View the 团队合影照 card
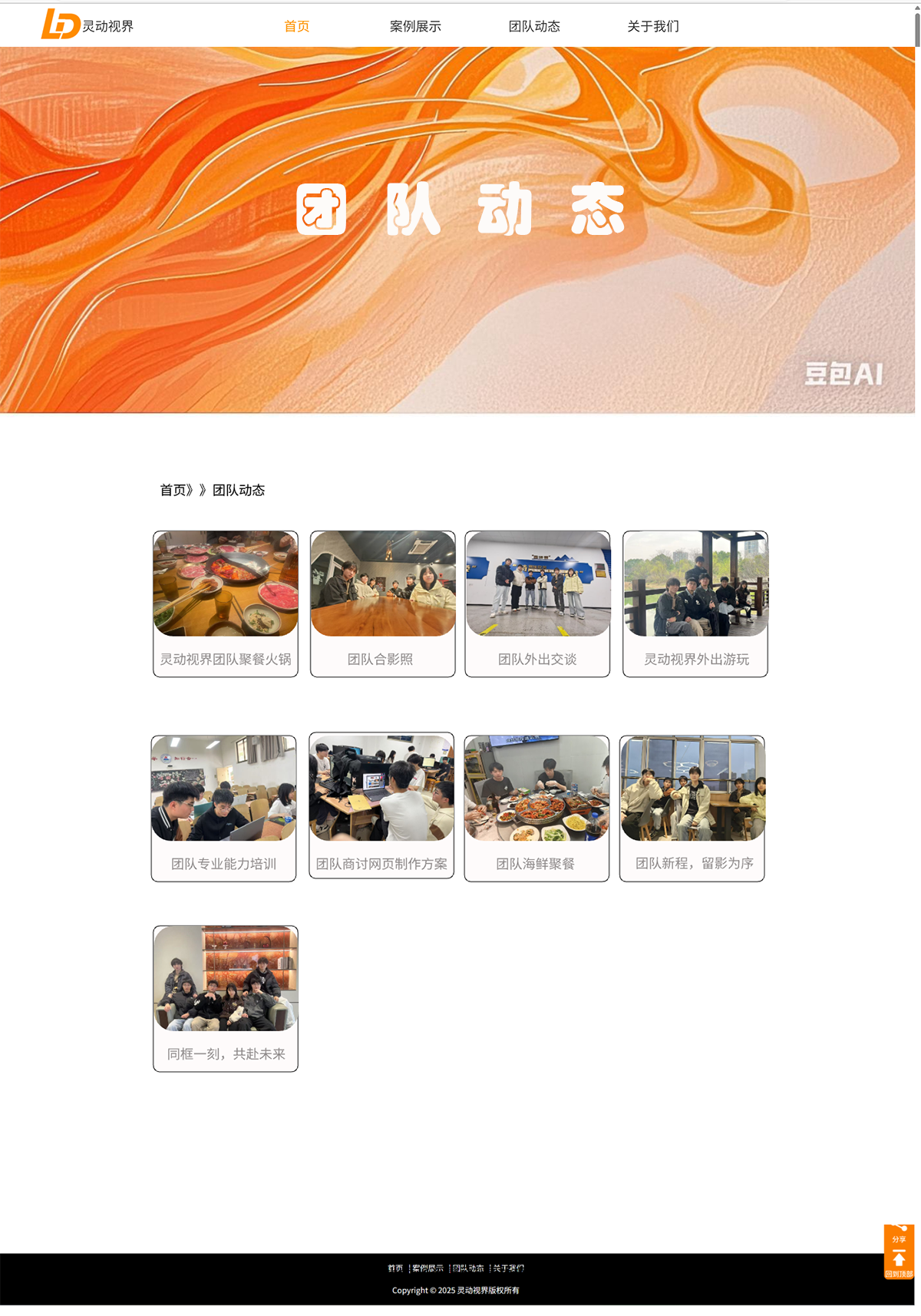Screen dimensions: 921x1316 [x=382, y=603]
